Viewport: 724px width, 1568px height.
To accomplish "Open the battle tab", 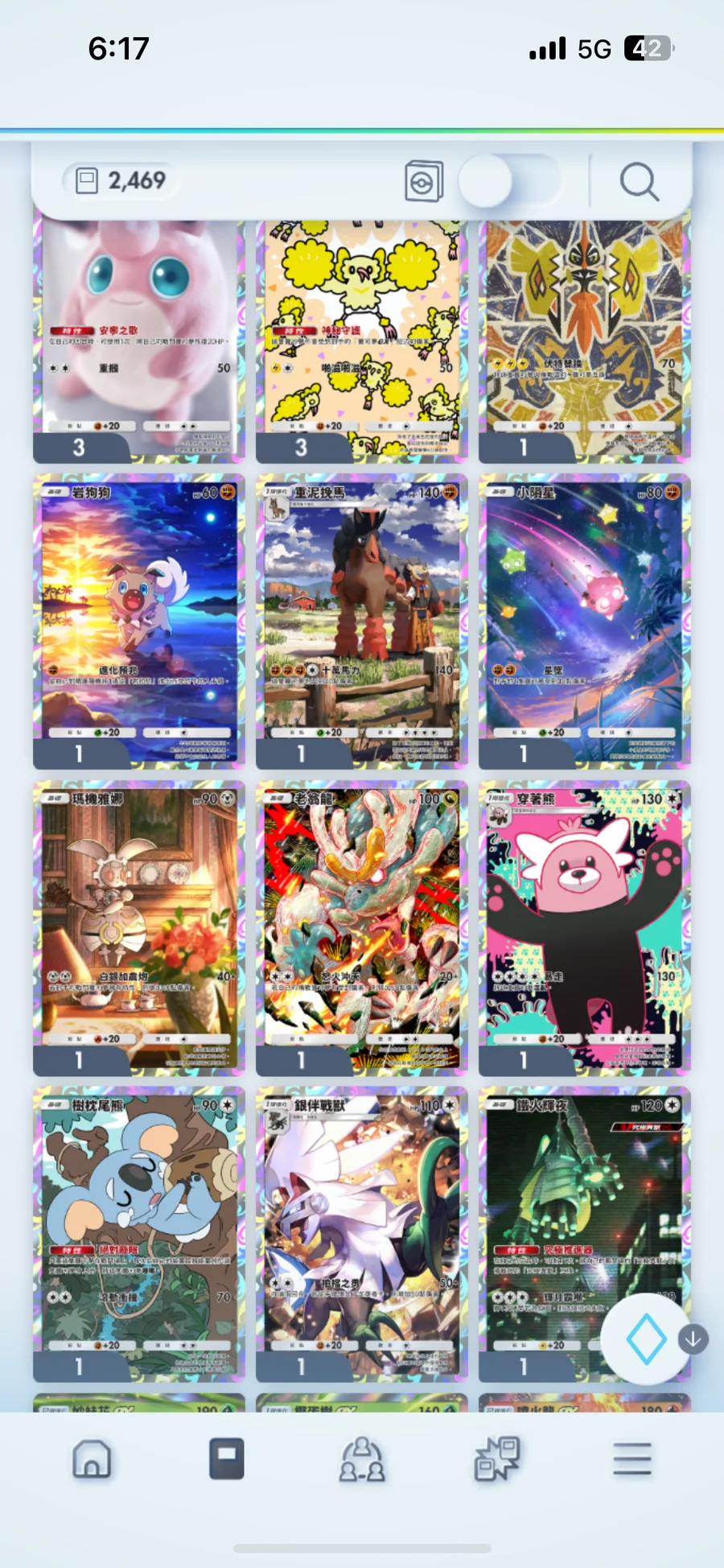I will (497, 1459).
